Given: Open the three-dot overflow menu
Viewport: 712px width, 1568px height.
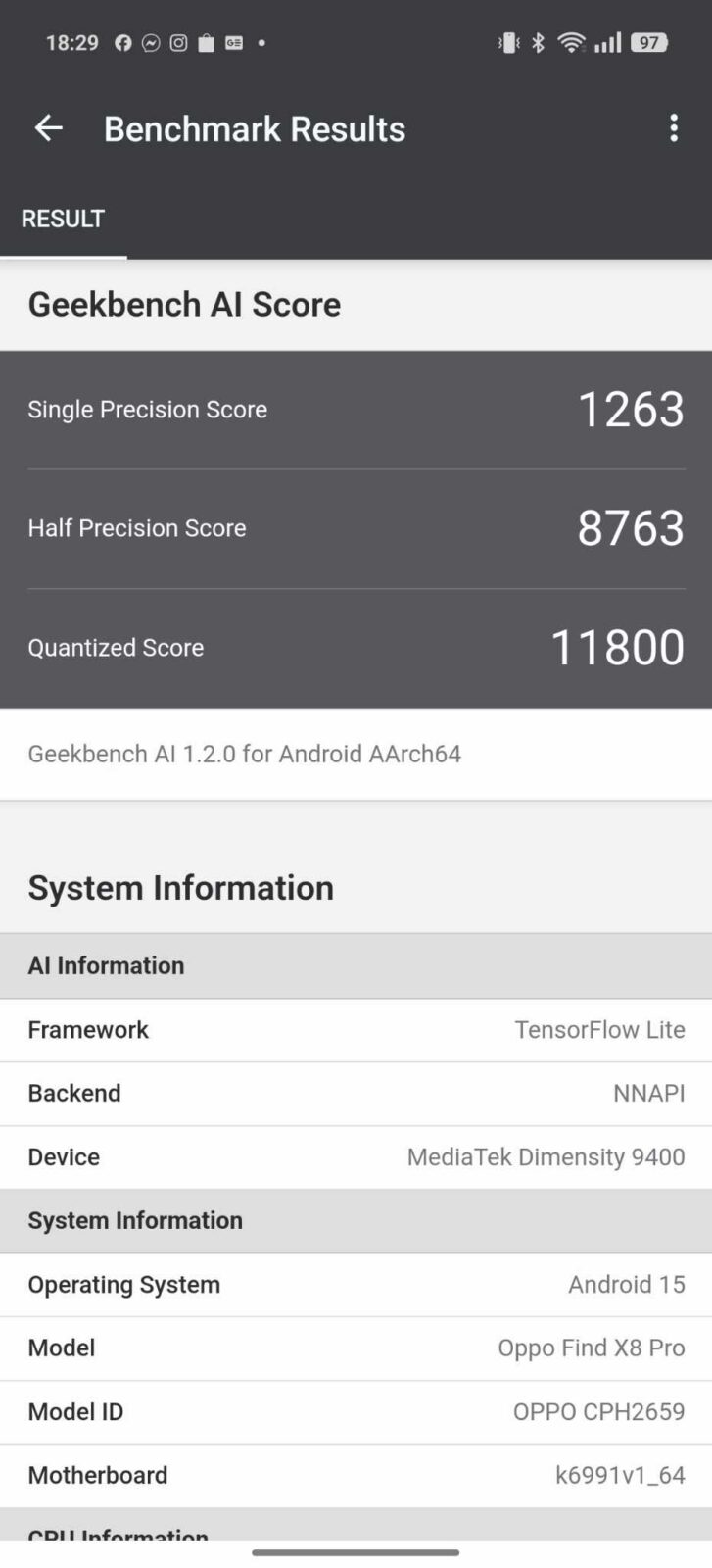Looking at the screenshot, I should [x=673, y=128].
